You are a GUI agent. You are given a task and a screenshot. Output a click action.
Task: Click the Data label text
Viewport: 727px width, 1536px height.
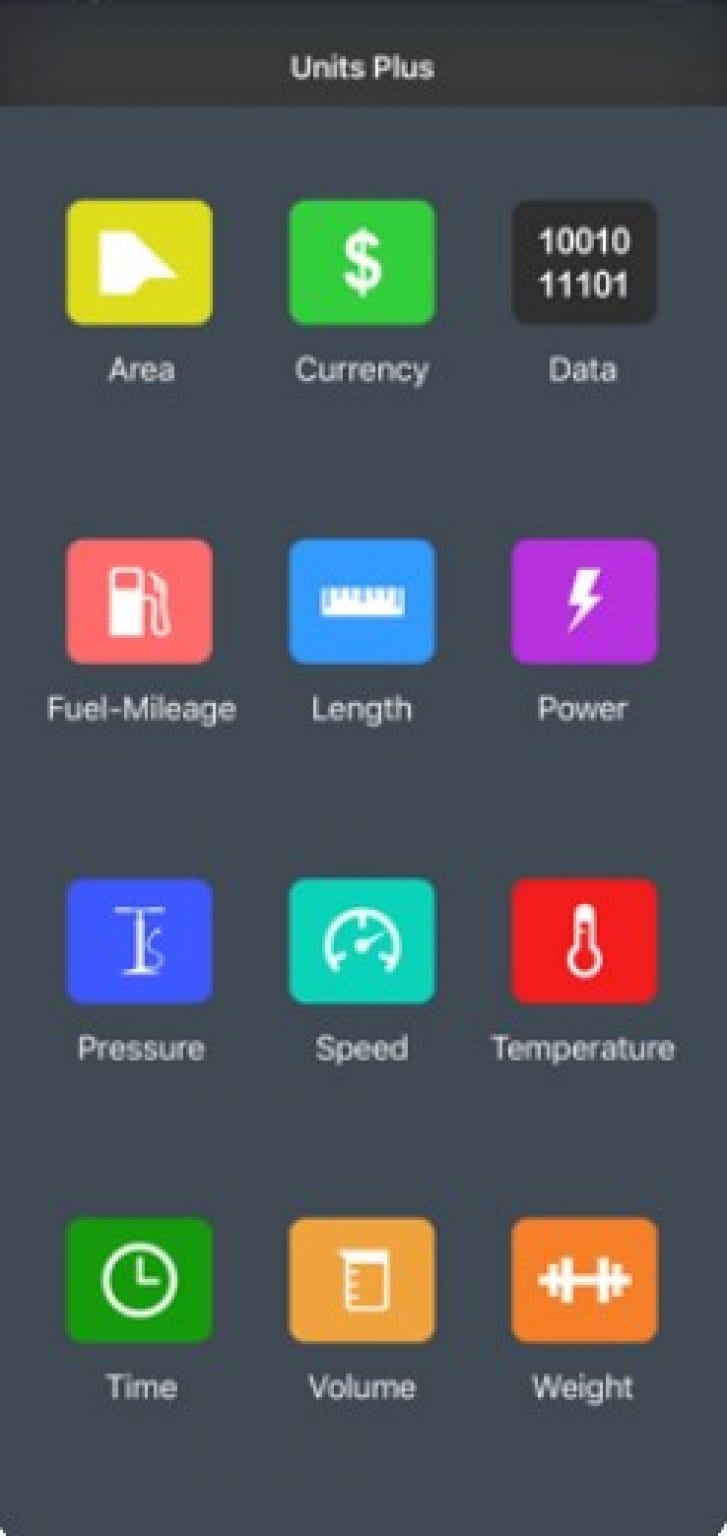[x=584, y=370]
